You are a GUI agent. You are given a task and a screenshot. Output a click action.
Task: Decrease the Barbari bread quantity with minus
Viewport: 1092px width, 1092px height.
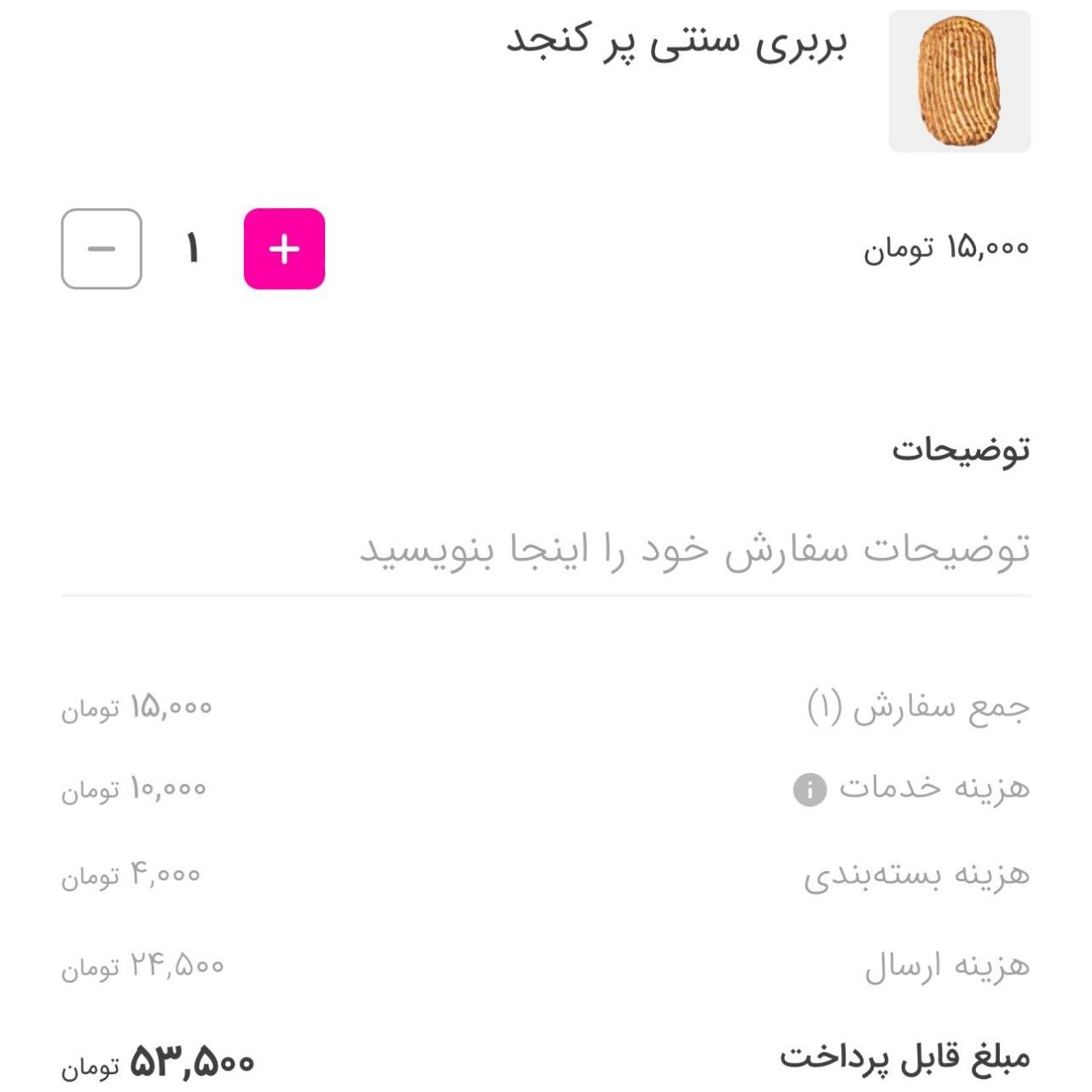pos(102,249)
